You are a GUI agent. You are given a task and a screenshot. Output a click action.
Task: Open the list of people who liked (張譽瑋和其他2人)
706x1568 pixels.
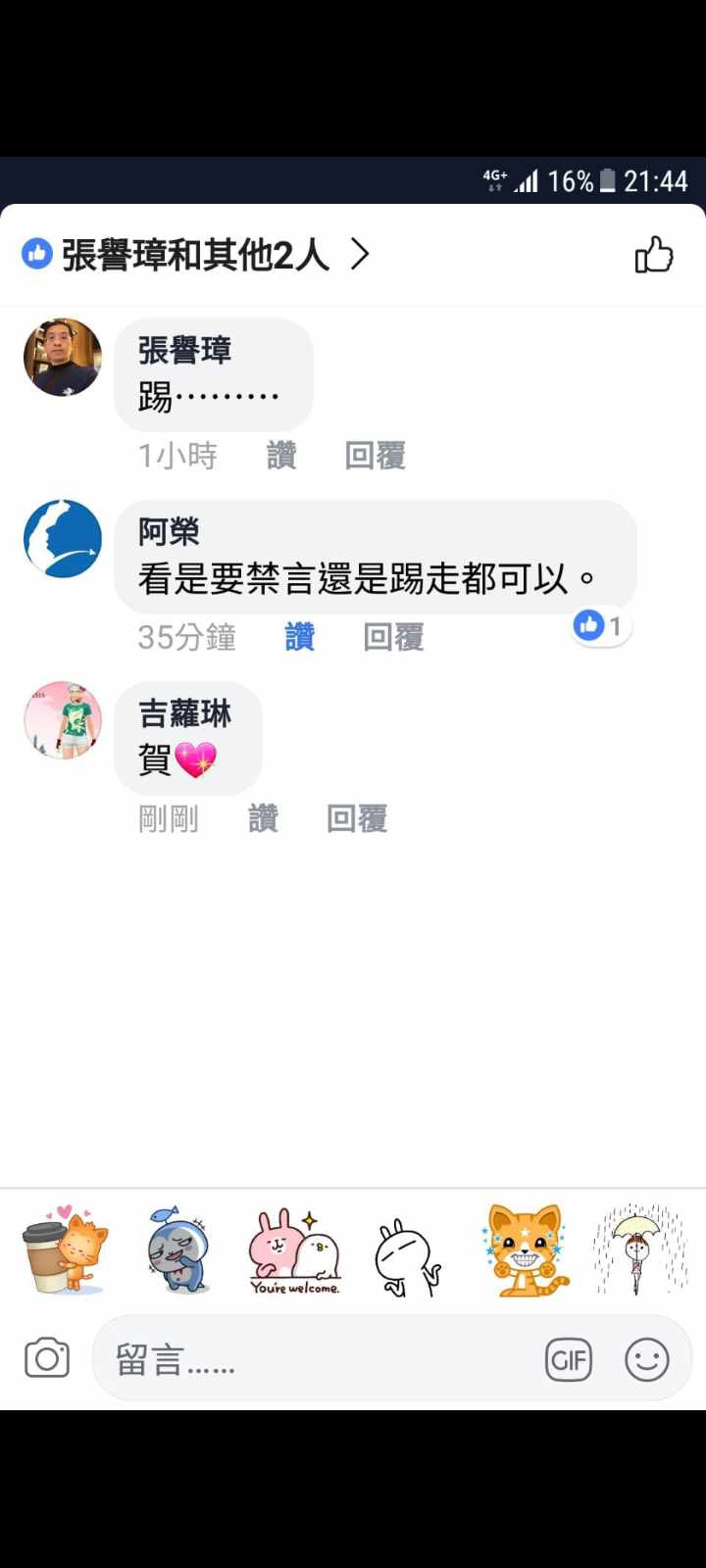pyautogui.click(x=196, y=256)
